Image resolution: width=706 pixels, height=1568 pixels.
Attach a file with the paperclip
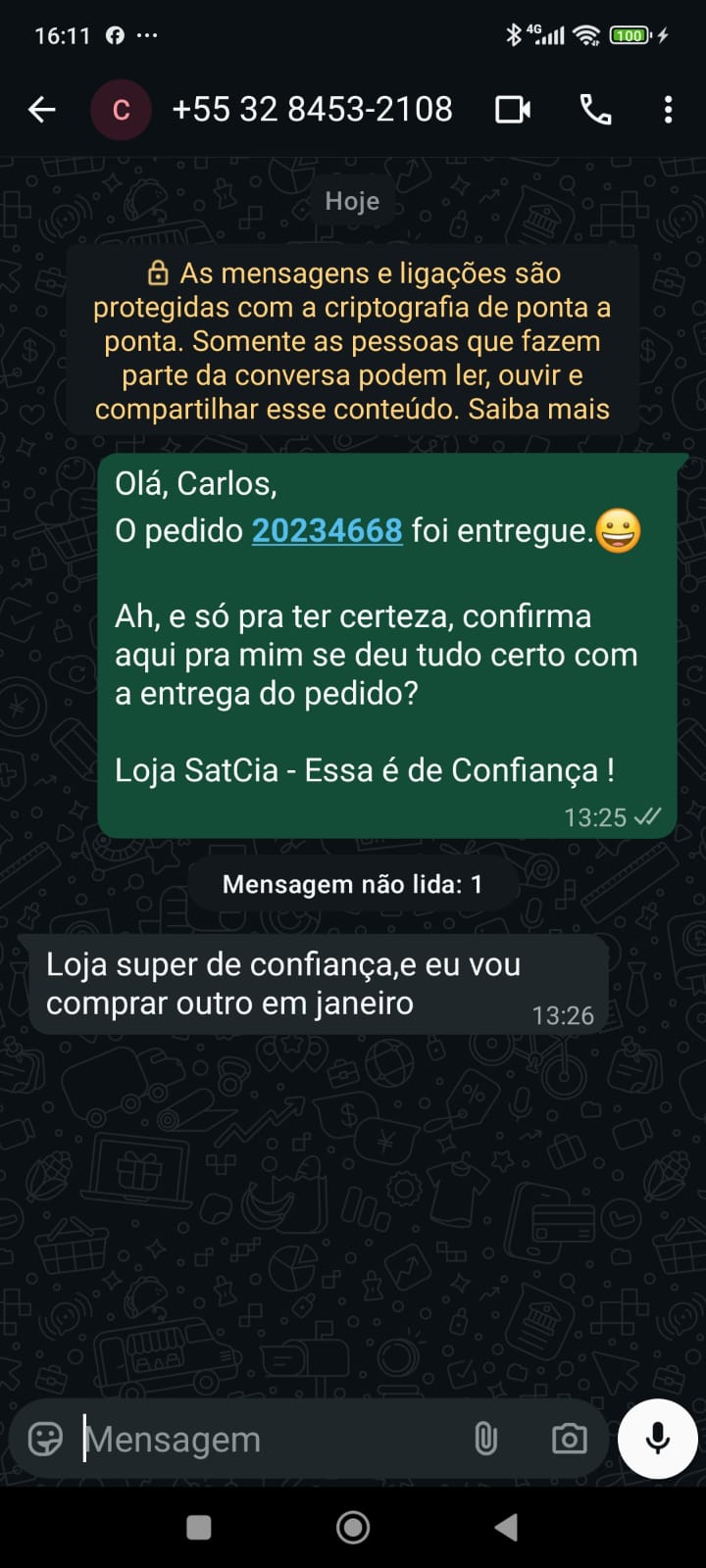tap(485, 1439)
